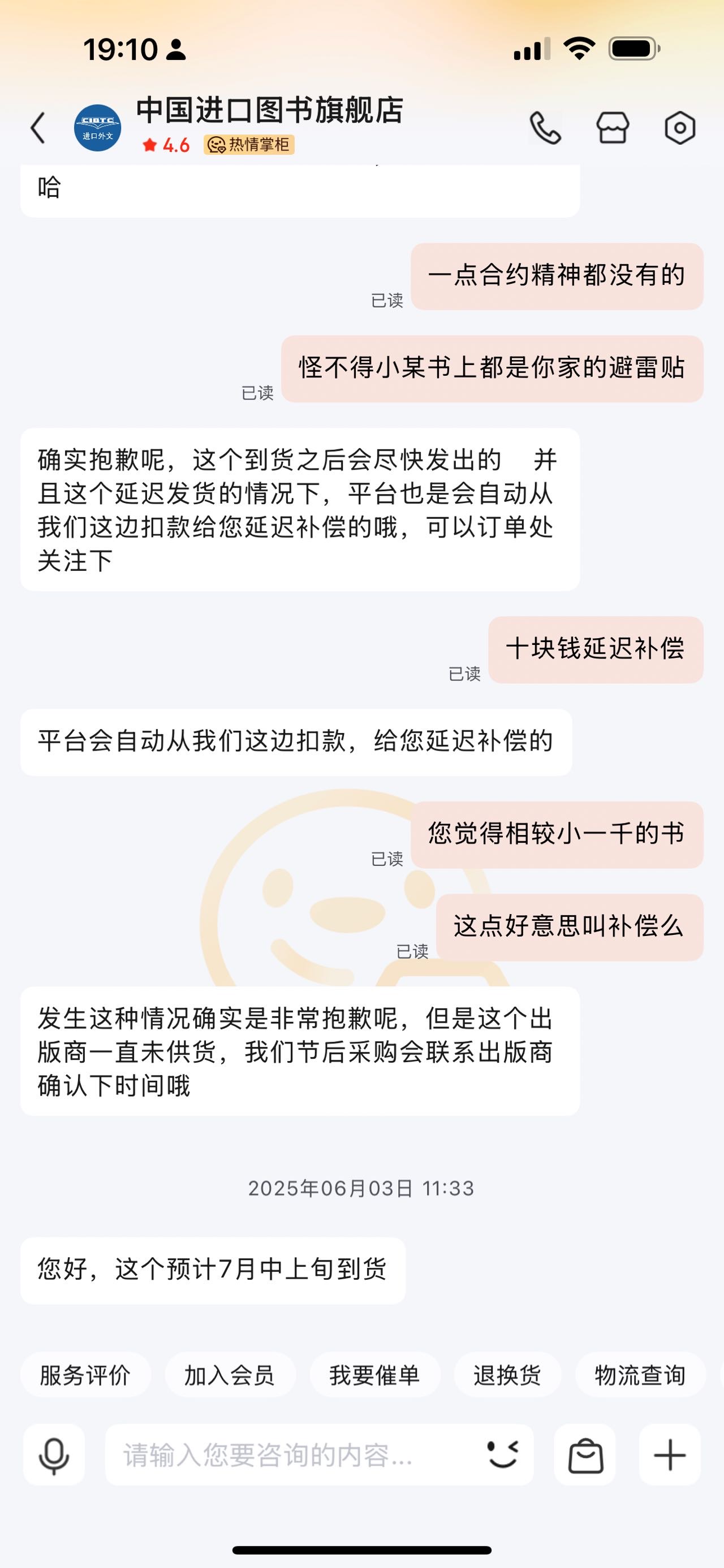The height and width of the screenshot is (1568, 724).
Task: Choose the 我要催单 chip
Action: click(x=374, y=1376)
